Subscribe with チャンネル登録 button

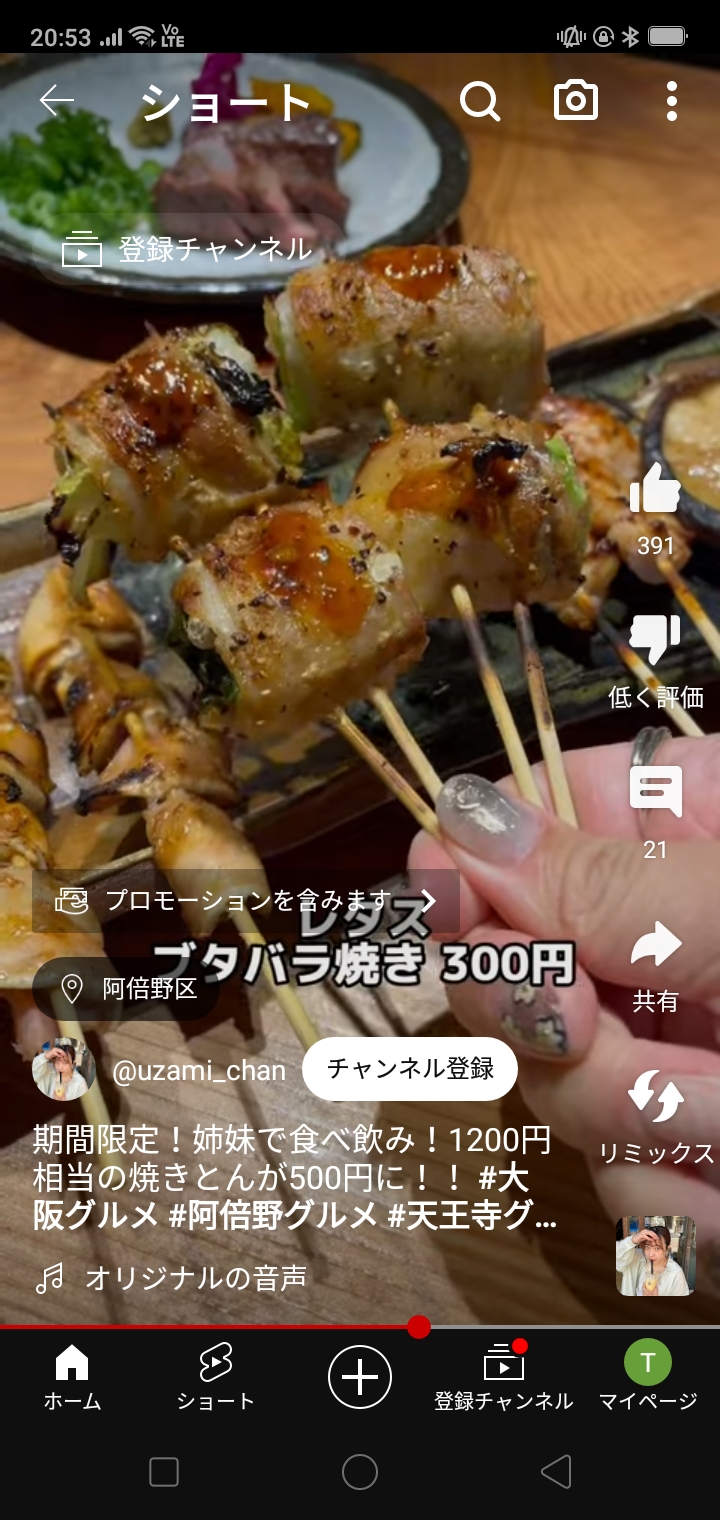pos(410,1069)
